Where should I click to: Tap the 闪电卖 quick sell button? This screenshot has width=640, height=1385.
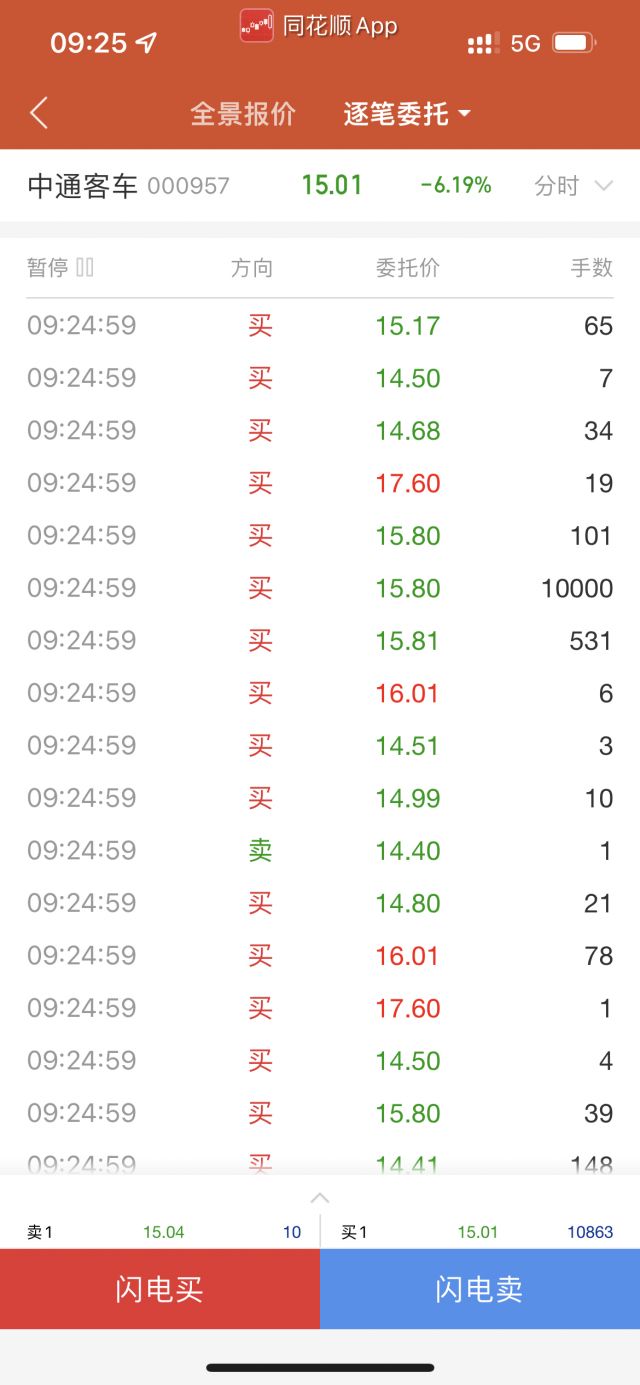(x=479, y=1289)
